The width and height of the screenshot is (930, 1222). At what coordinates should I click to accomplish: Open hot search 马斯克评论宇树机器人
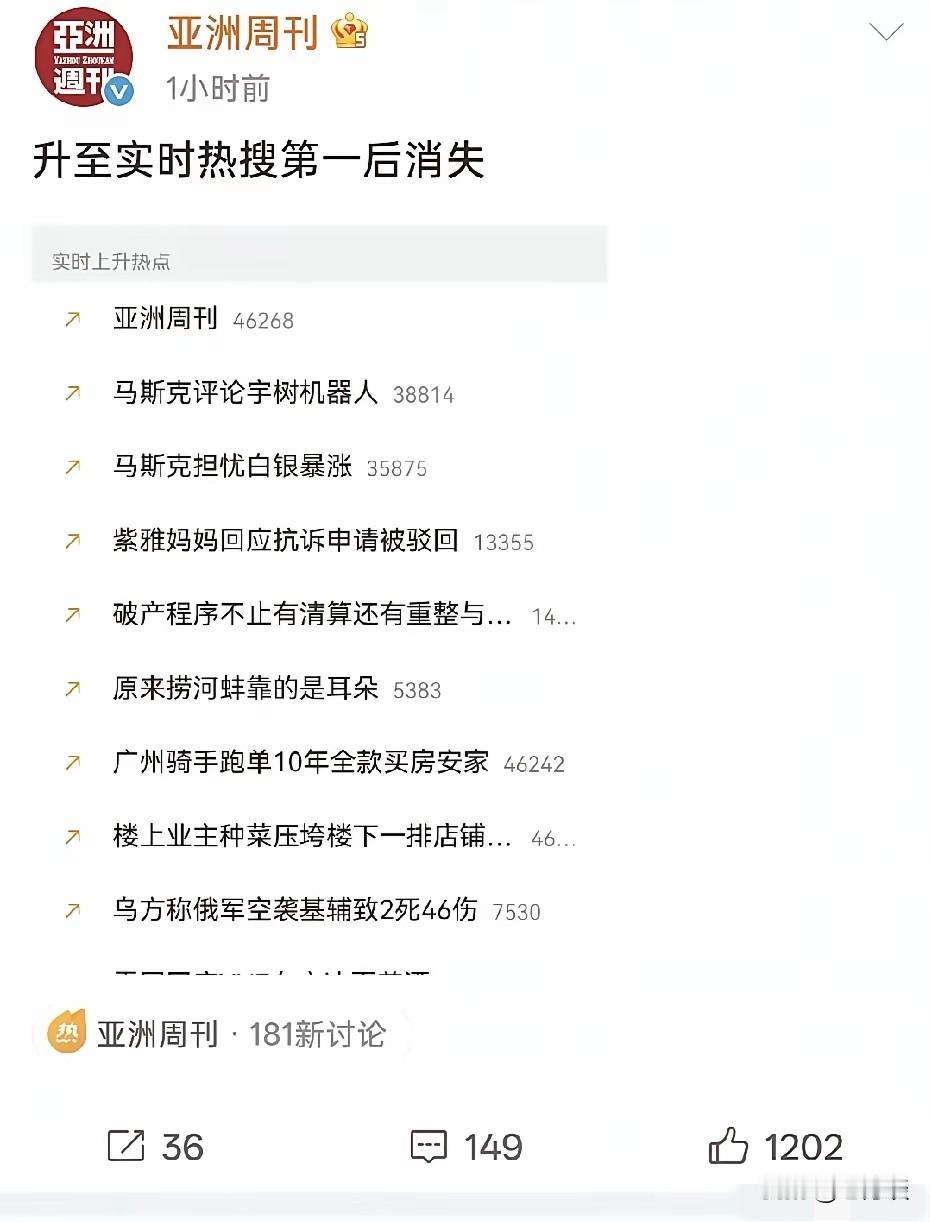pos(248,393)
